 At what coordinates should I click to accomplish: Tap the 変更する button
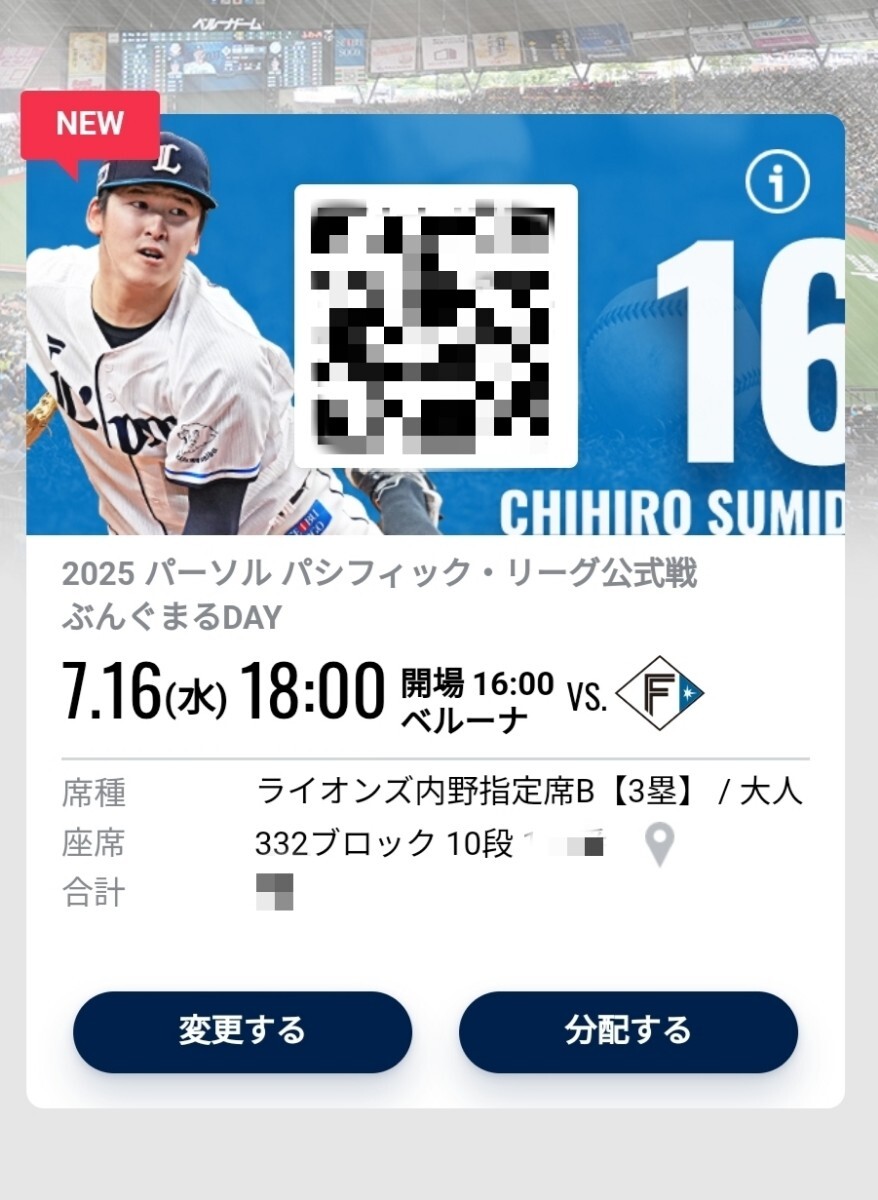242,1031
